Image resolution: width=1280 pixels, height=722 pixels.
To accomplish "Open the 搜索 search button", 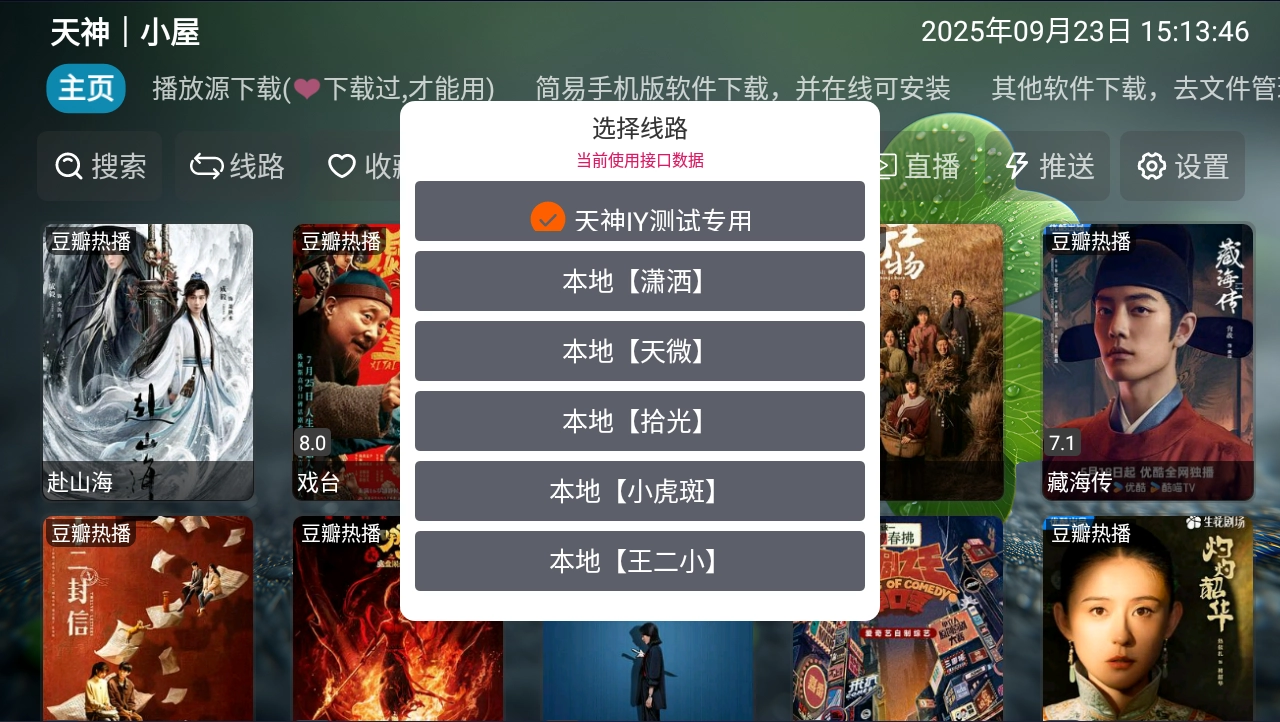I will pyautogui.click(x=100, y=166).
